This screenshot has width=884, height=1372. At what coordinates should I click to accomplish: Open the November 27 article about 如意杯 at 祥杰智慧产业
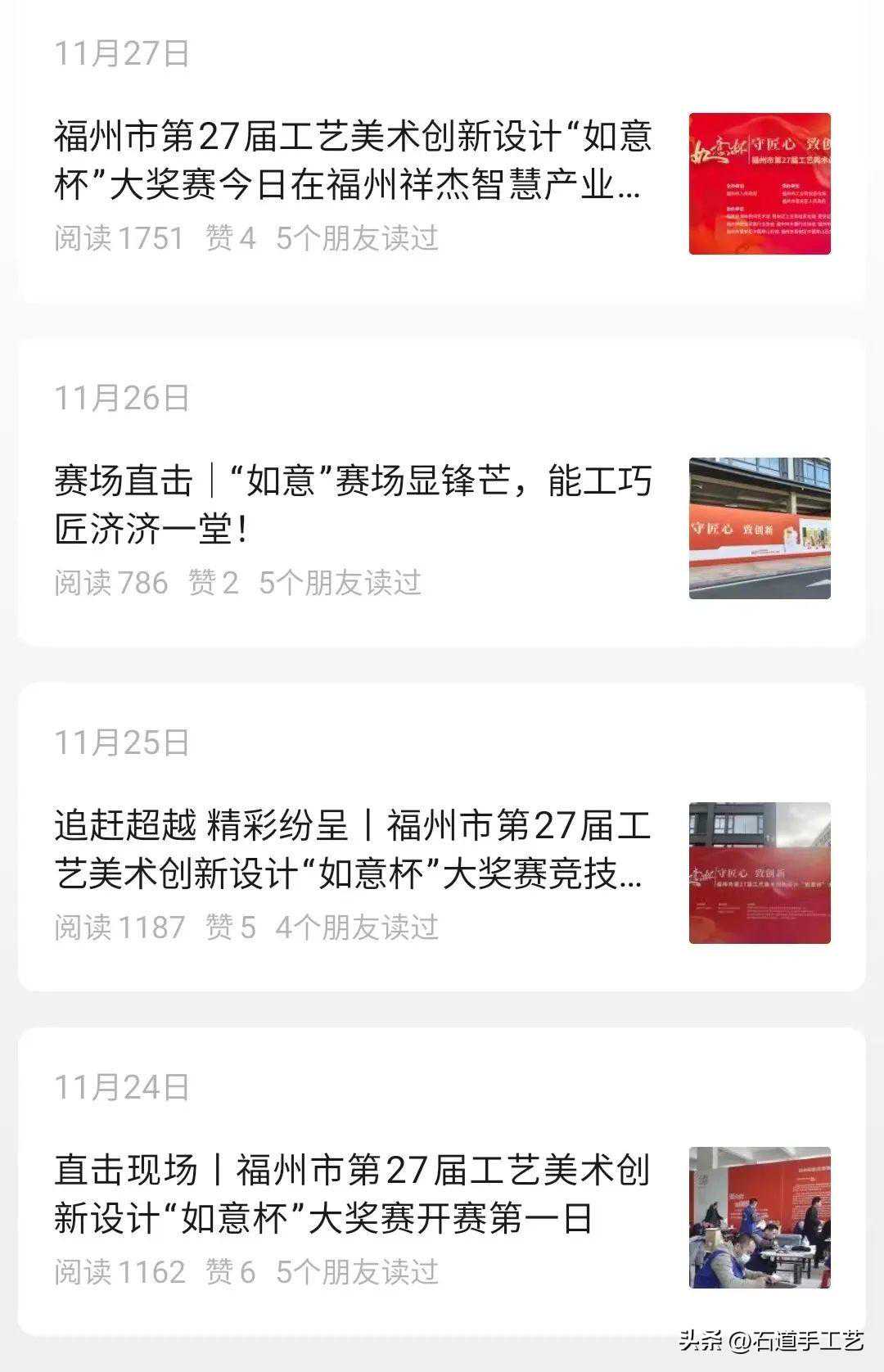352,160
